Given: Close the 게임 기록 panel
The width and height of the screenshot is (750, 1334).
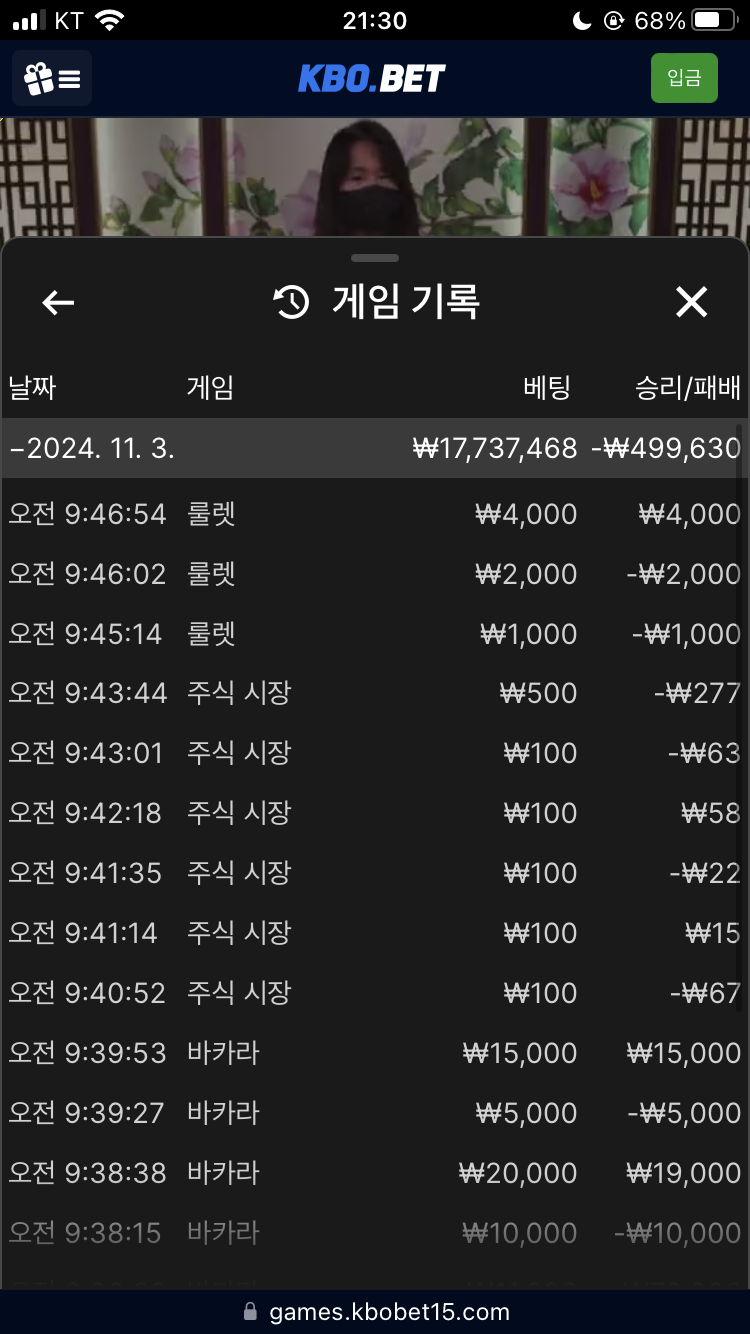Looking at the screenshot, I should coord(691,302).
